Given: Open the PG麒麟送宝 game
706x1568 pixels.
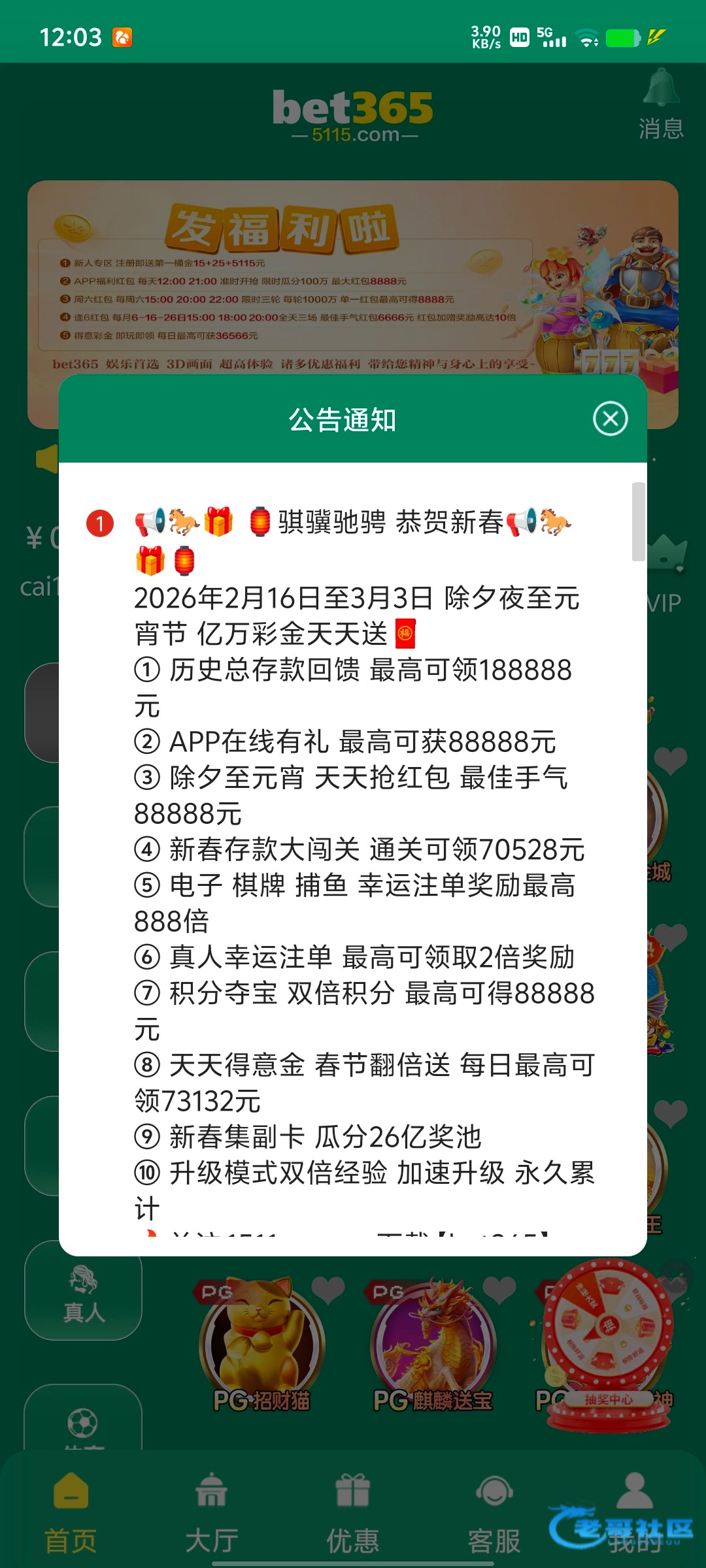Looking at the screenshot, I should [433, 1346].
